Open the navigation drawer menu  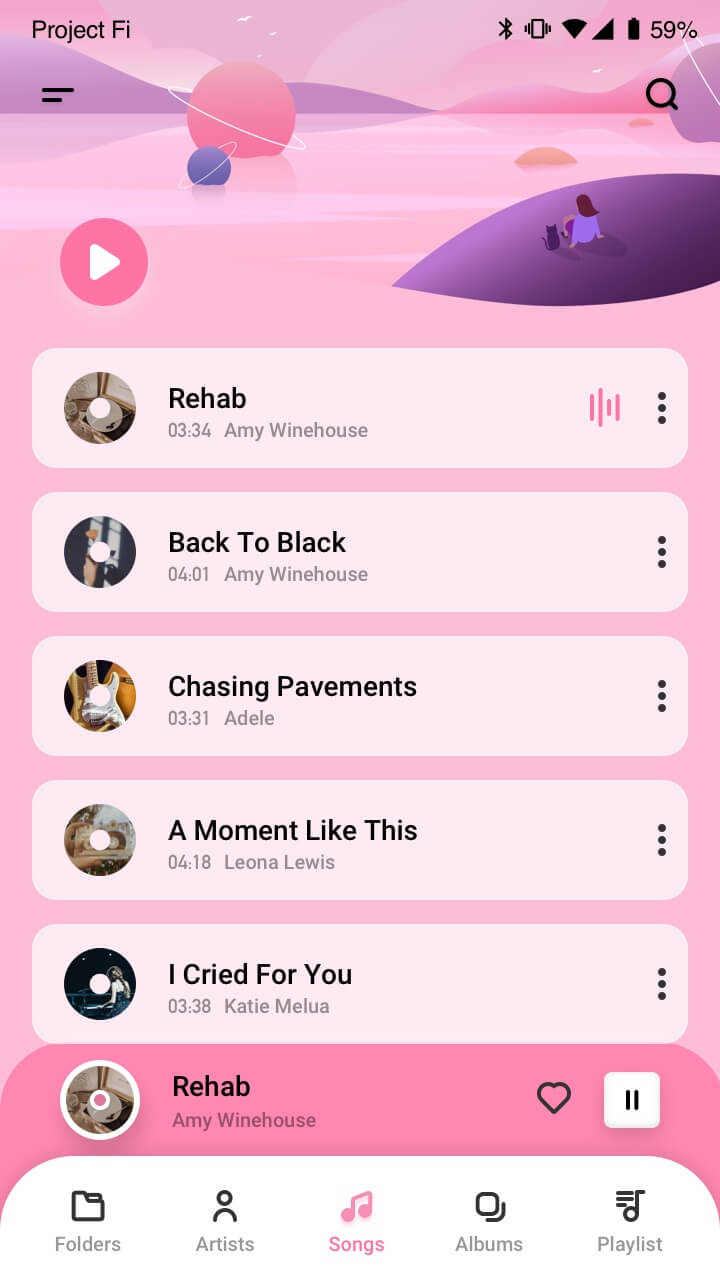[x=57, y=96]
